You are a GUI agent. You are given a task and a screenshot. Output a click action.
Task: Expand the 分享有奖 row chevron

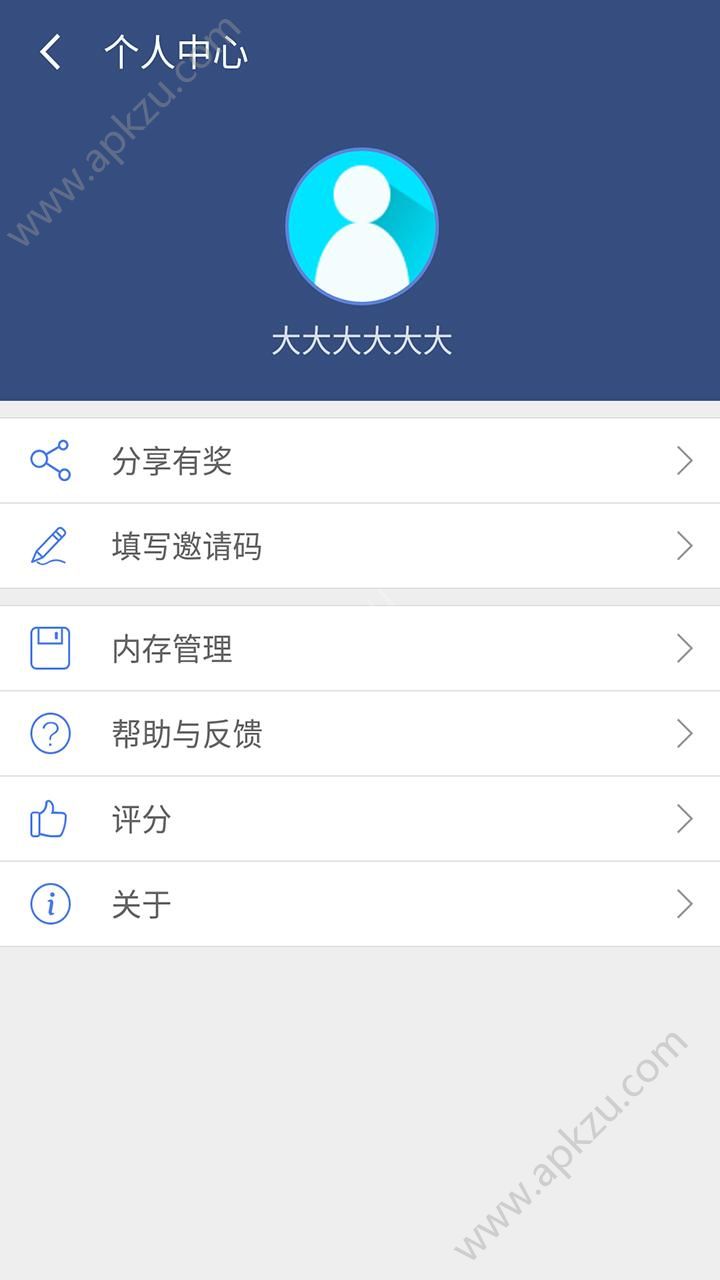tap(684, 460)
